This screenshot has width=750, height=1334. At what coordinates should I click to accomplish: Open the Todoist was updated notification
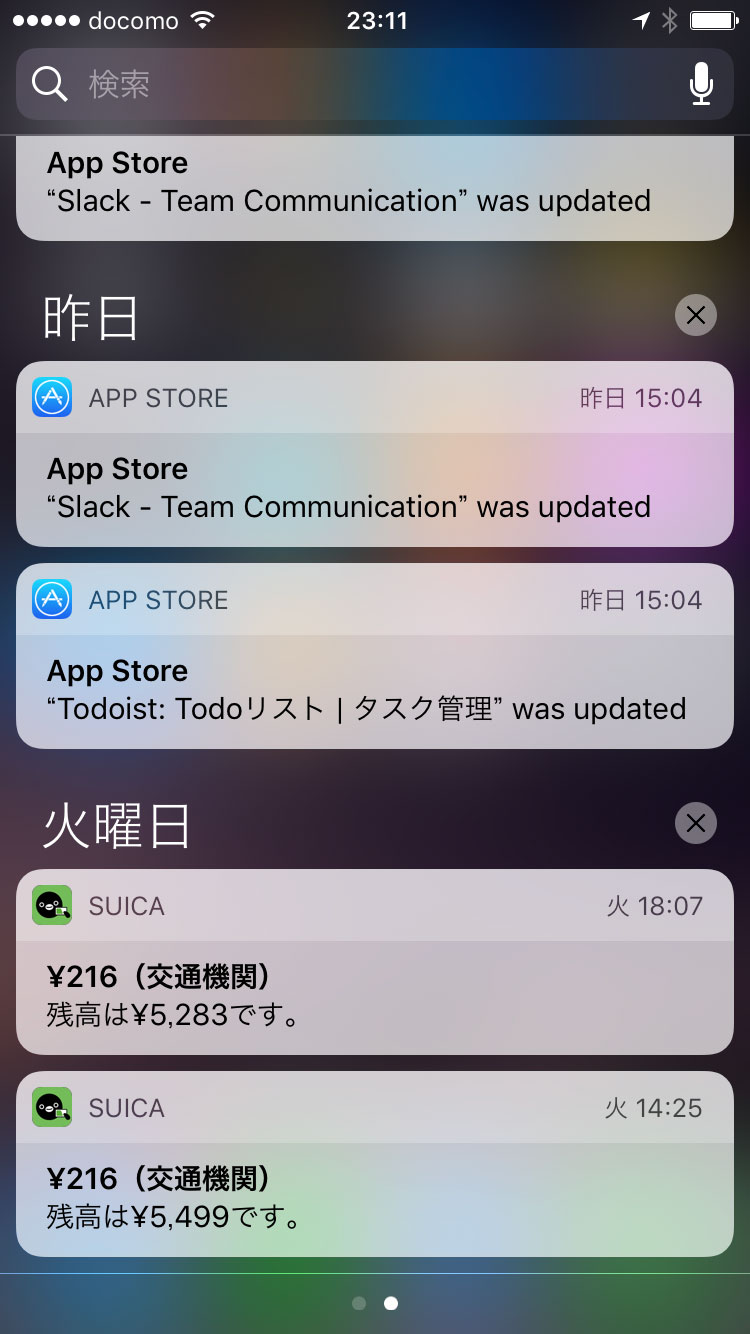pos(375,656)
